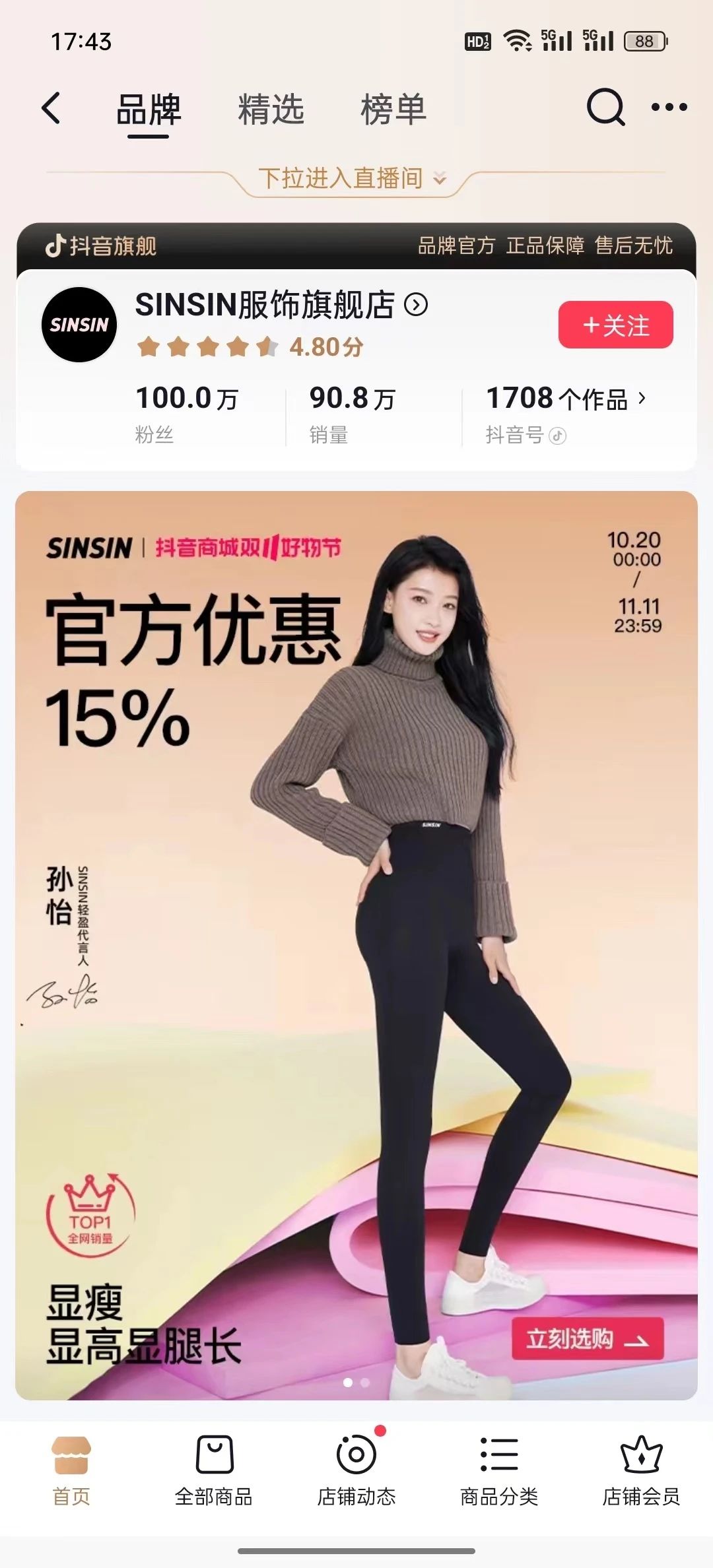Open the search magnifier icon

[605, 107]
